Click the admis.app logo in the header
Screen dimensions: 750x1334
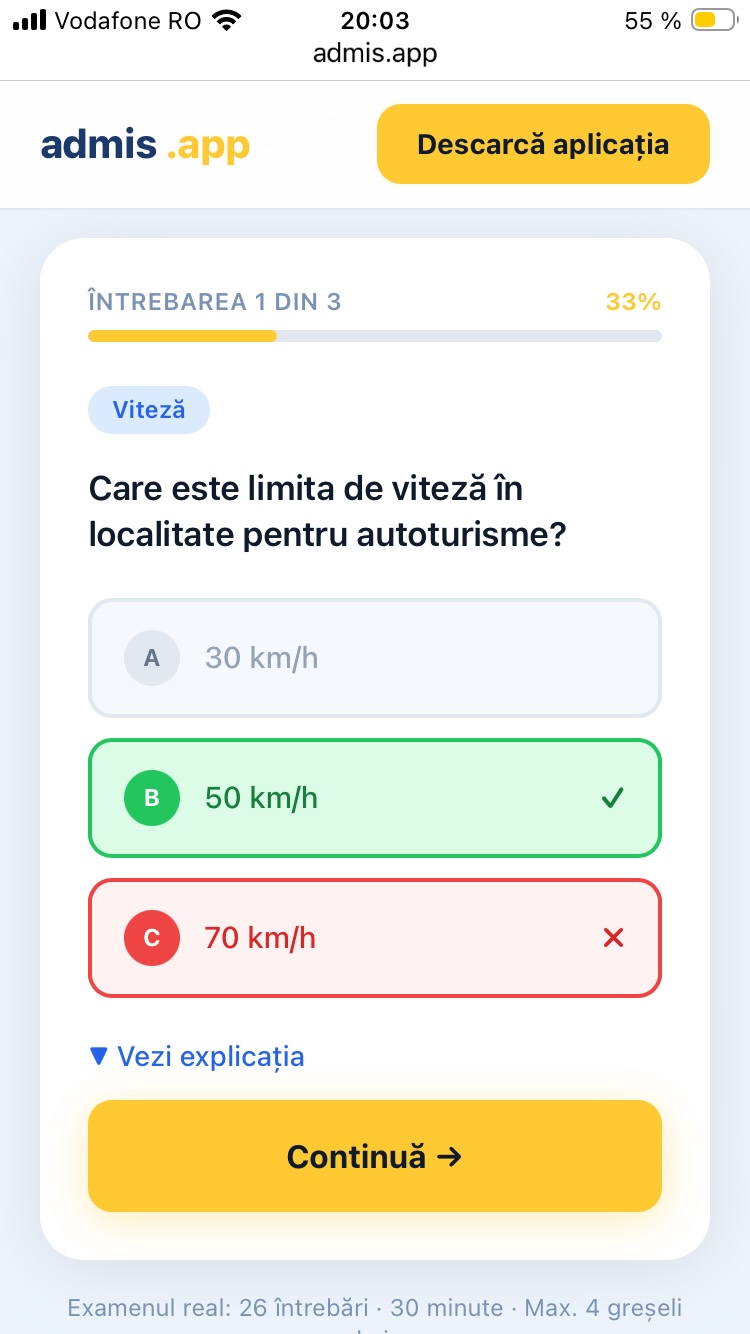(x=144, y=144)
